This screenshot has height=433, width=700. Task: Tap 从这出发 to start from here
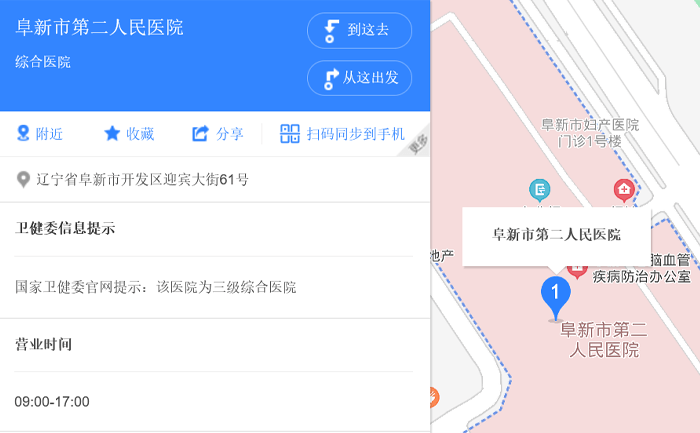[359, 77]
